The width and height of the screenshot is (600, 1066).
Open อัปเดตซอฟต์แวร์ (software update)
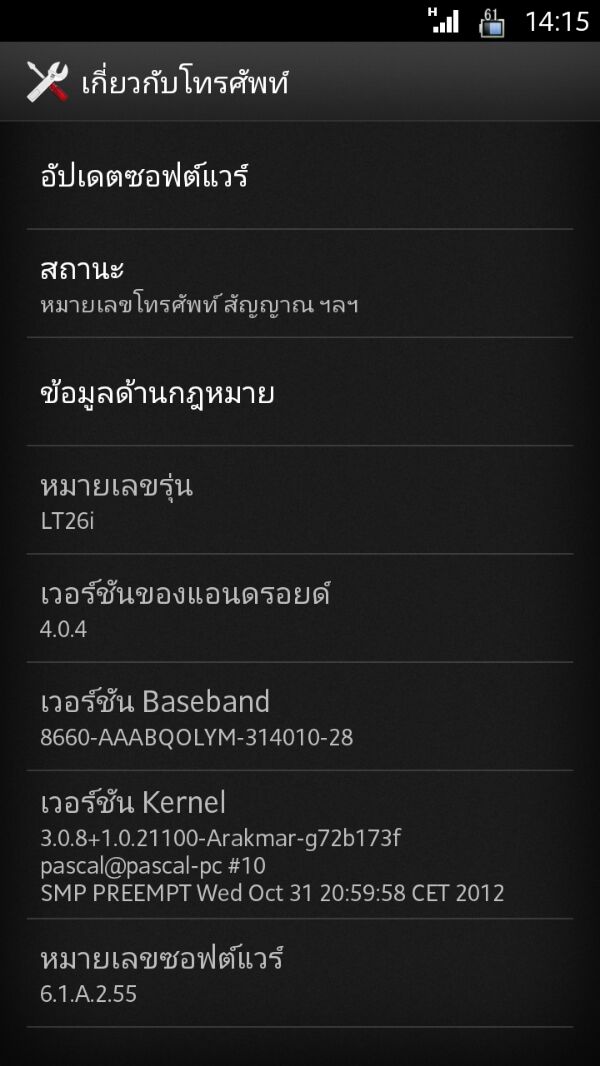(300, 177)
